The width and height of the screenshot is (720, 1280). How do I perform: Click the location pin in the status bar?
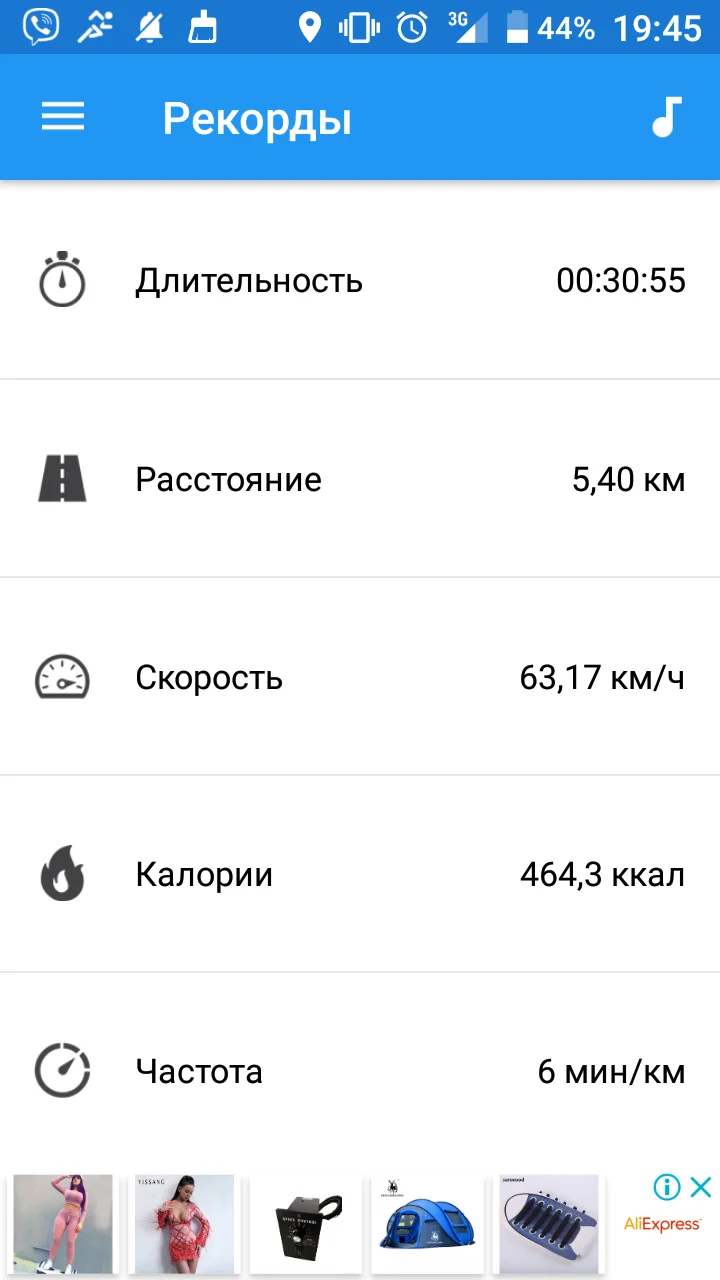(310, 26)
